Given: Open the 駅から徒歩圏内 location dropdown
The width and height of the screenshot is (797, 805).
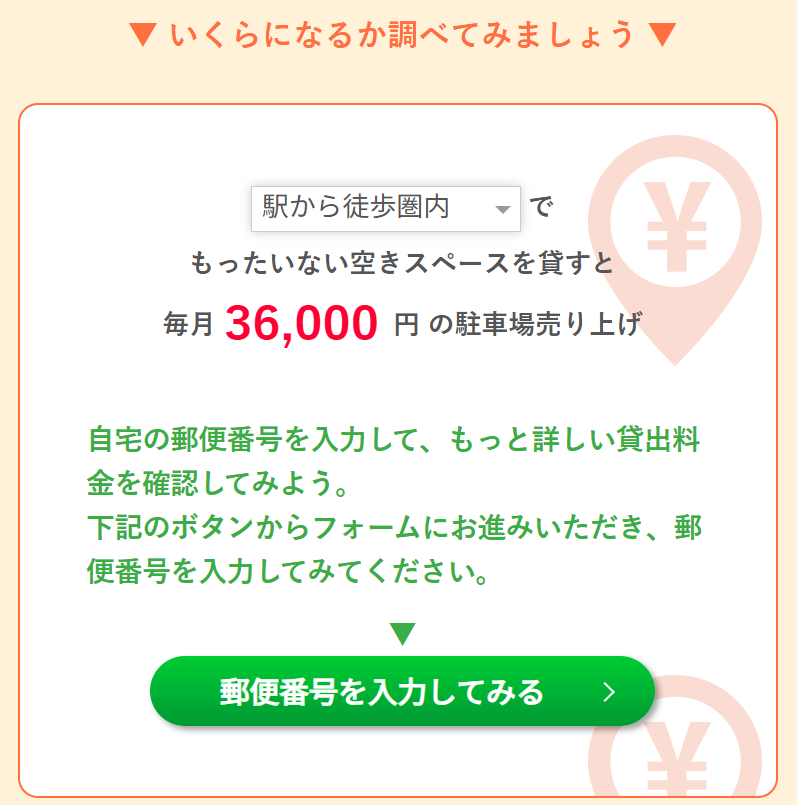Looking at the screenshot, I should point(385,208).
